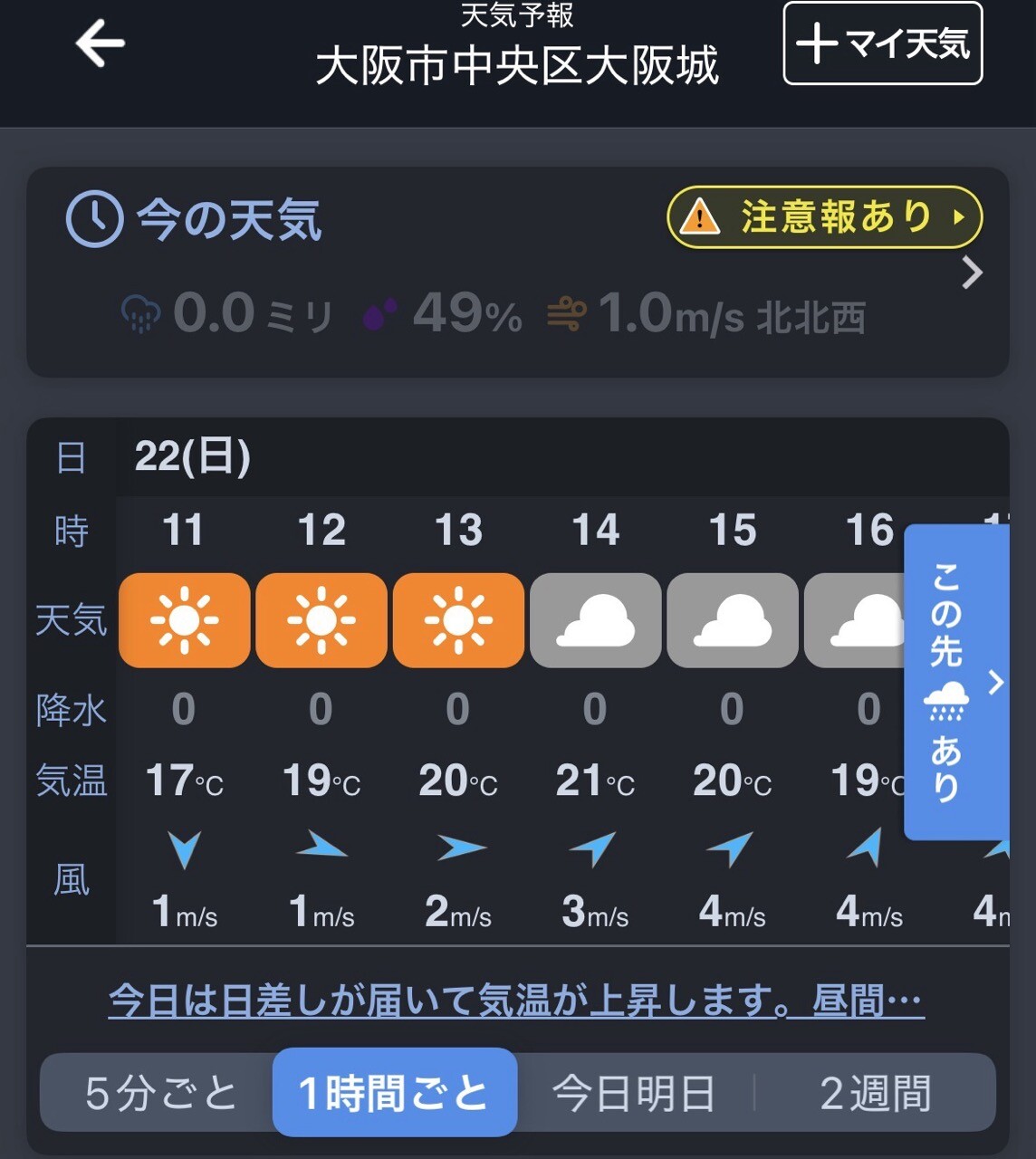The image size is (1036, 1159).
Task: Add location via ＋マイ天気 button
Action: (x=882, y=43)
